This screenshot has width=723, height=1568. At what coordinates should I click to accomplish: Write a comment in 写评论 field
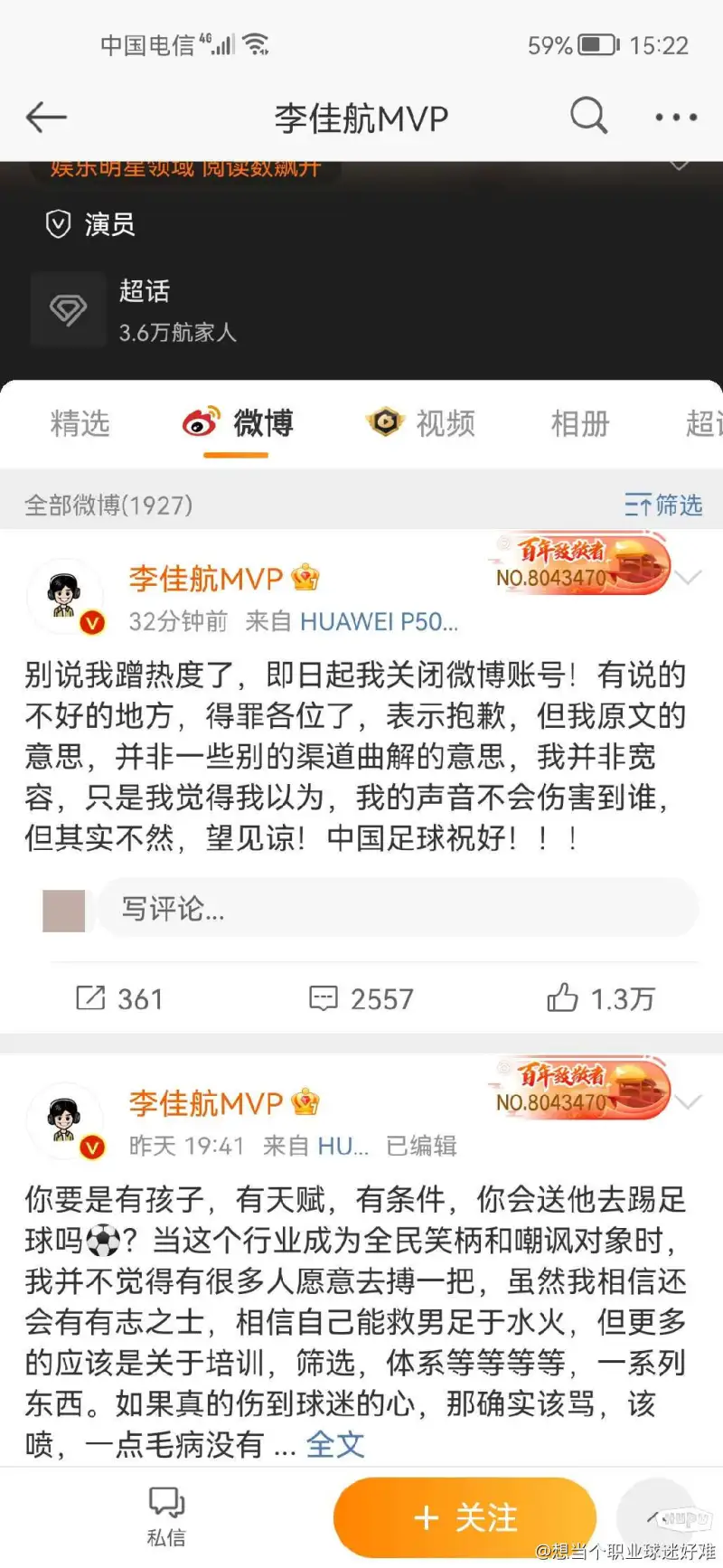point(398,909)
